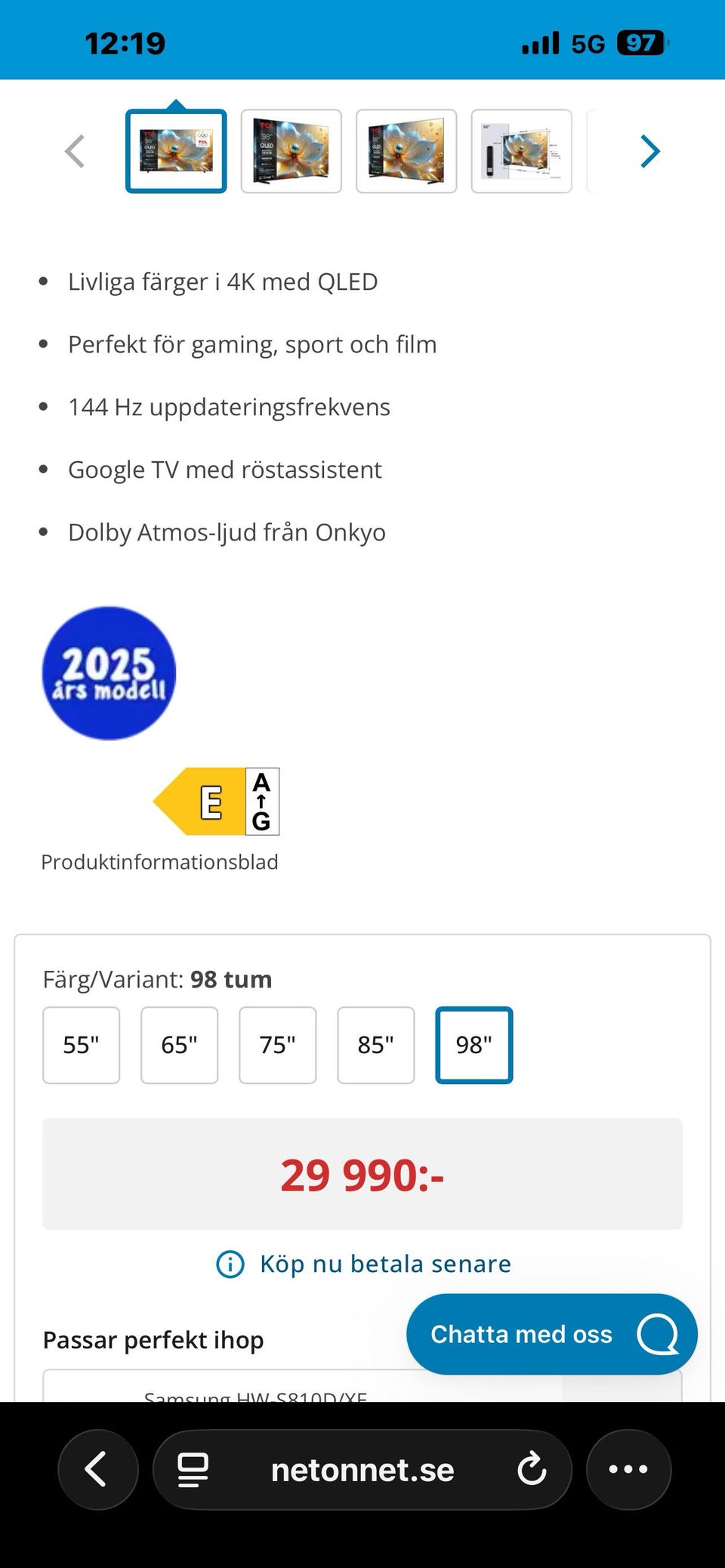Open the energy class E label

[216, 801]
